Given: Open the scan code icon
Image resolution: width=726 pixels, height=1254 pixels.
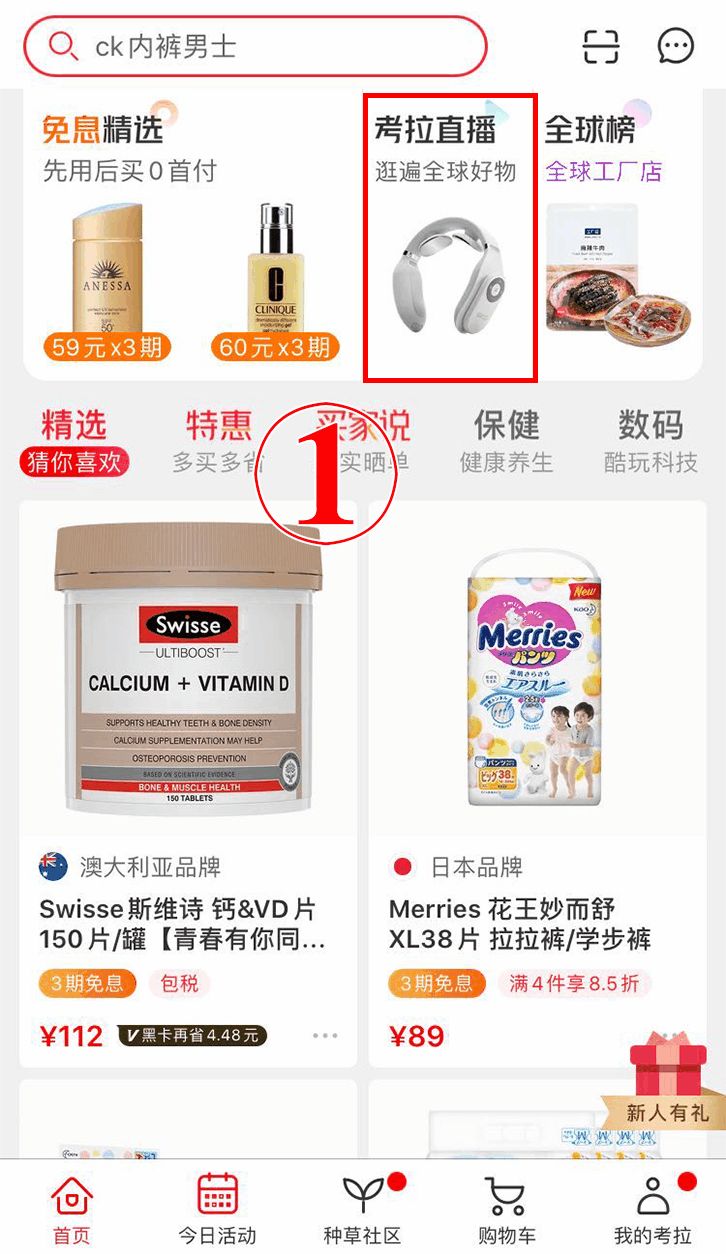Looking at the screenshot, I should (601, 46).
